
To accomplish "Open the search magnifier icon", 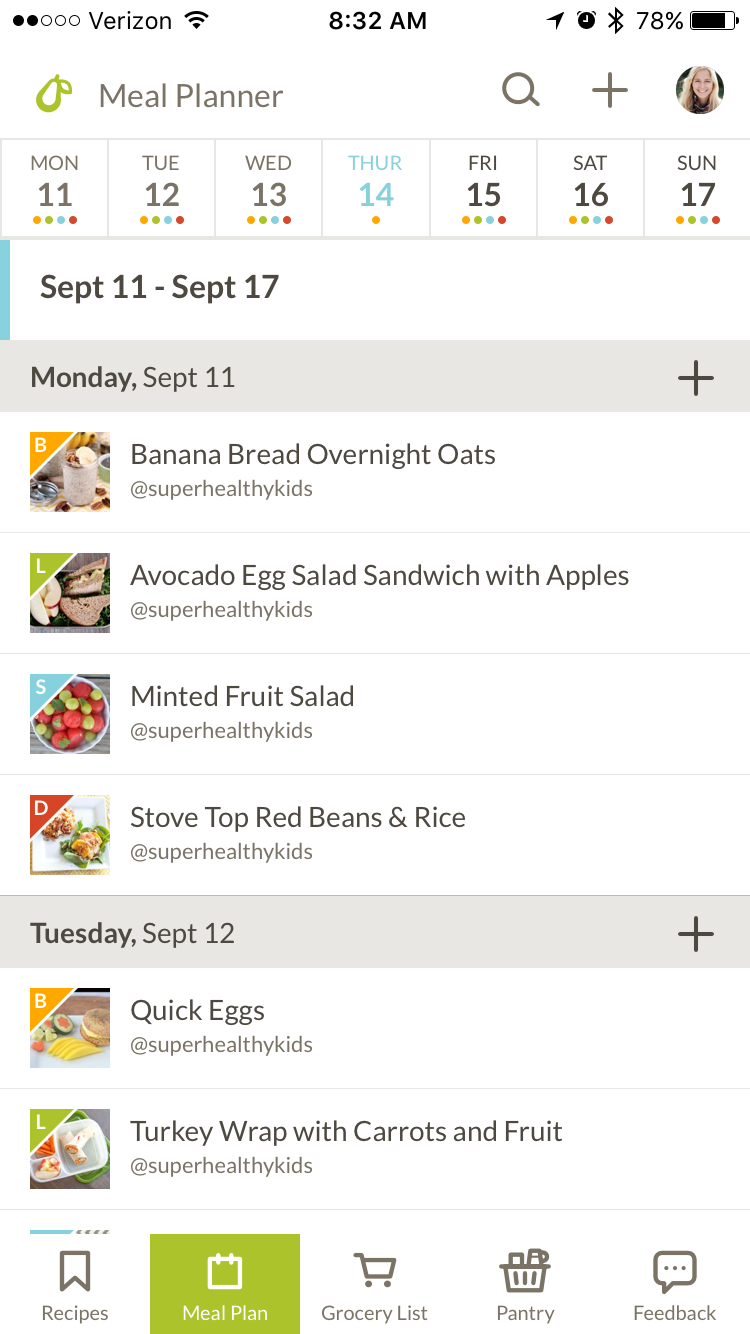I will point(521,91).
